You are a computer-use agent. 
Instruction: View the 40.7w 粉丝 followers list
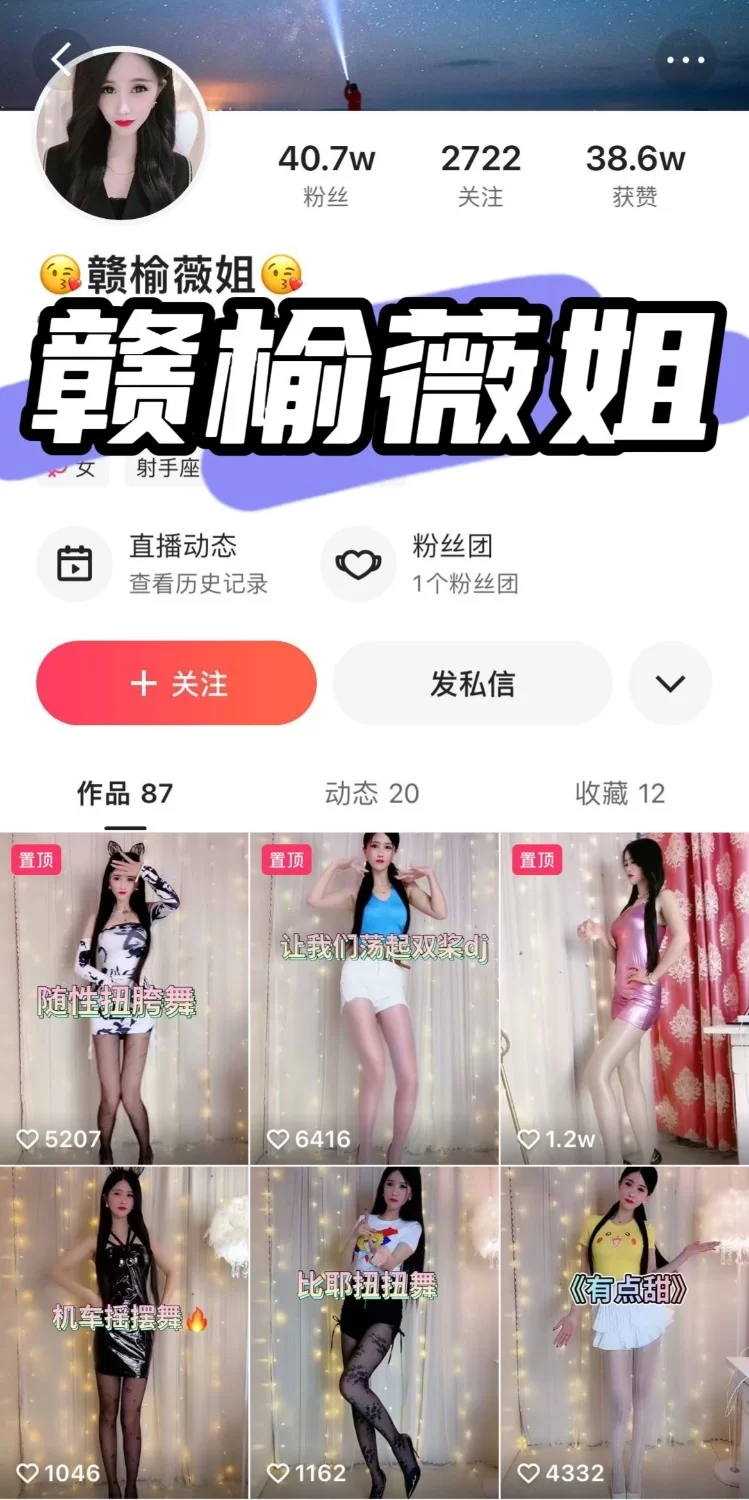click(326, 174)
